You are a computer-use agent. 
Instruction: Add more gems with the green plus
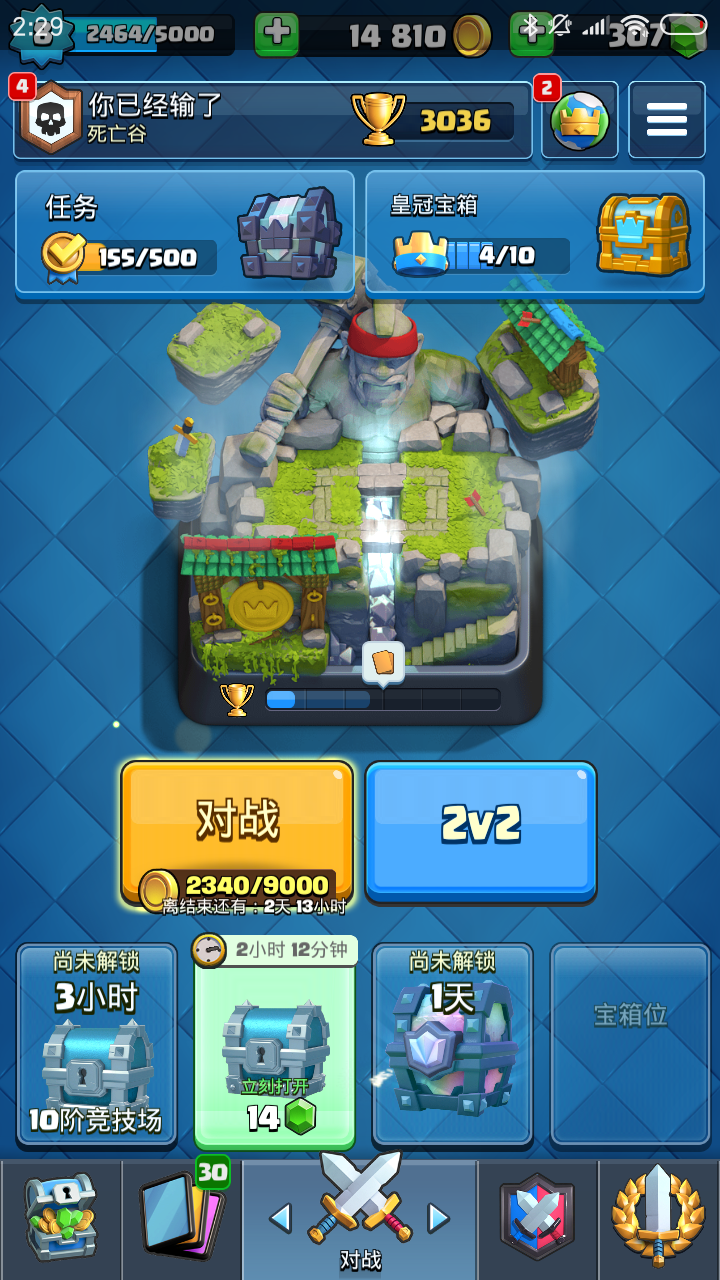[531, 34]
